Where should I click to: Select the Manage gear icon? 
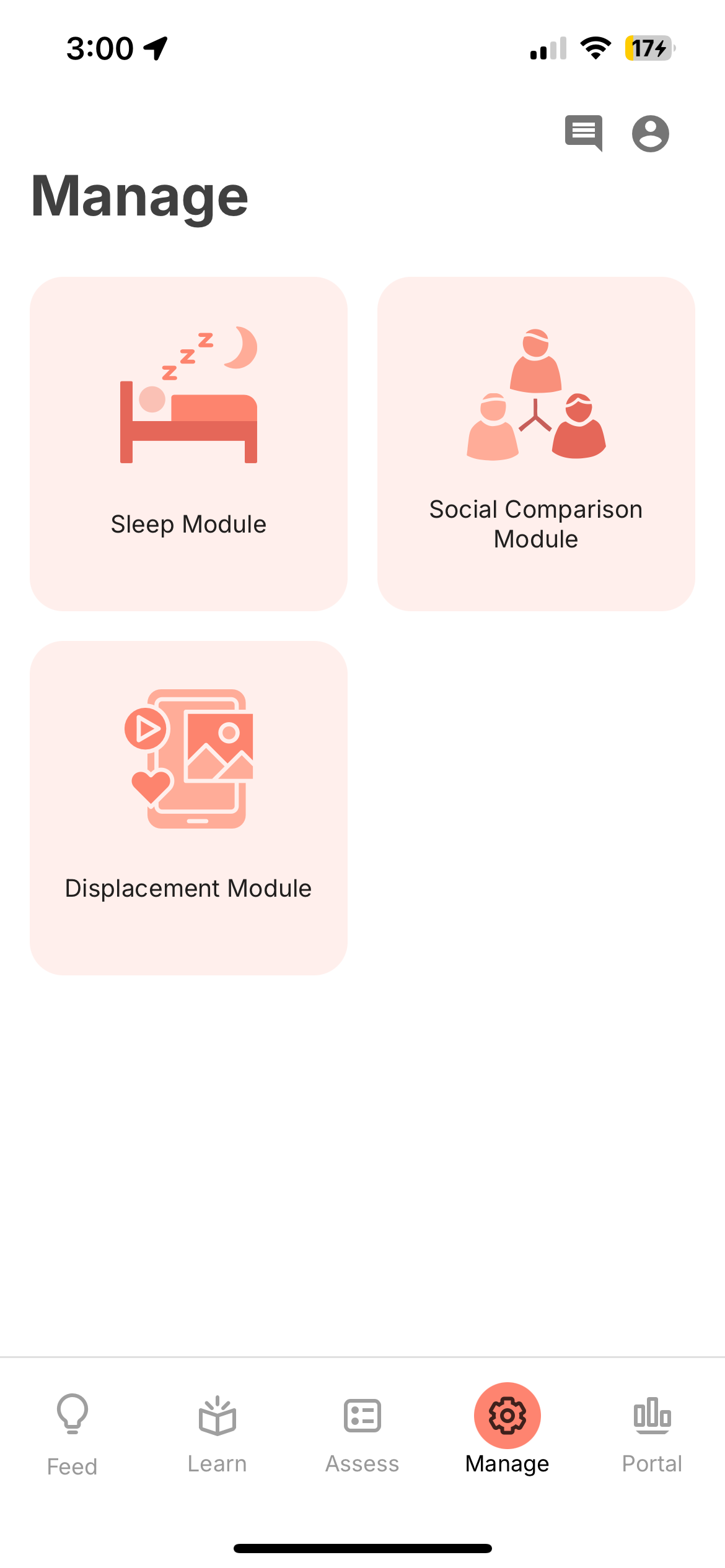pos(507,1414)
